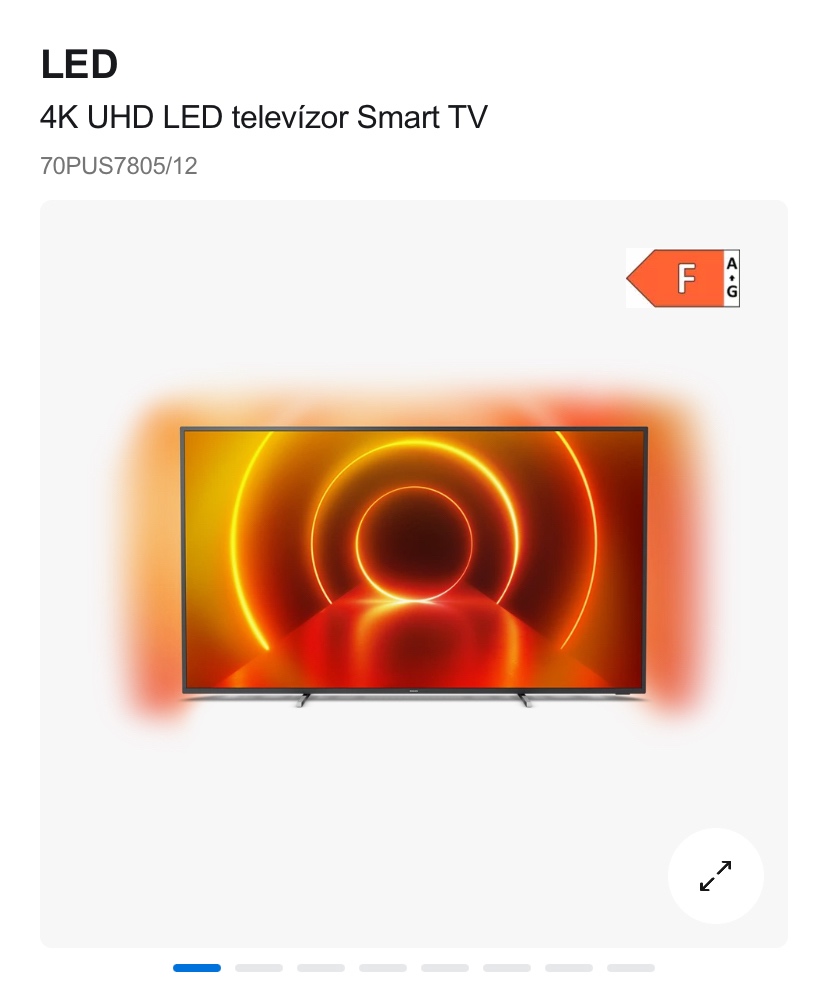The image size is (828, 999).
Task: Click the LED heading at the top
Action: point(80,64)
